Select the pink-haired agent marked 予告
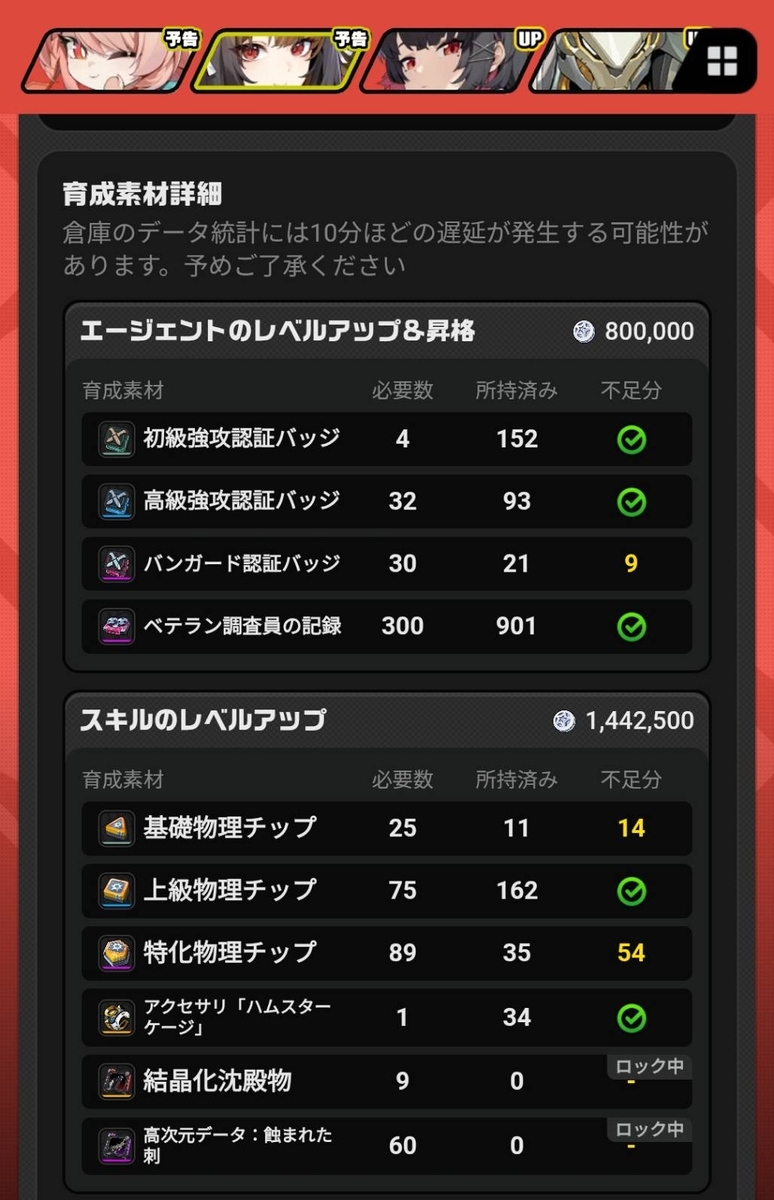 [x=111, y=60]
